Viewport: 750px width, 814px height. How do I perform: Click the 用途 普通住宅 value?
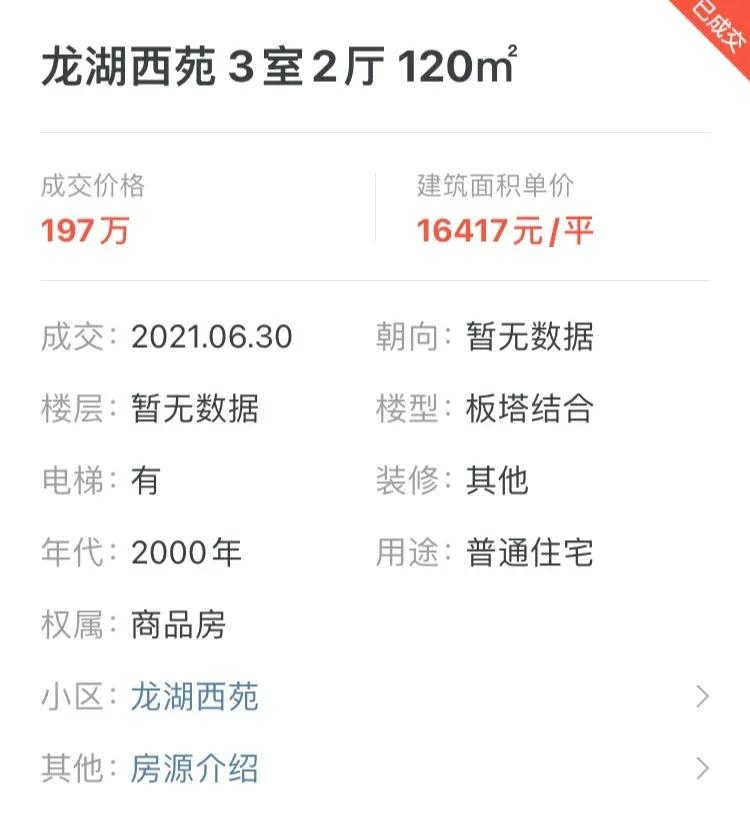530,551
